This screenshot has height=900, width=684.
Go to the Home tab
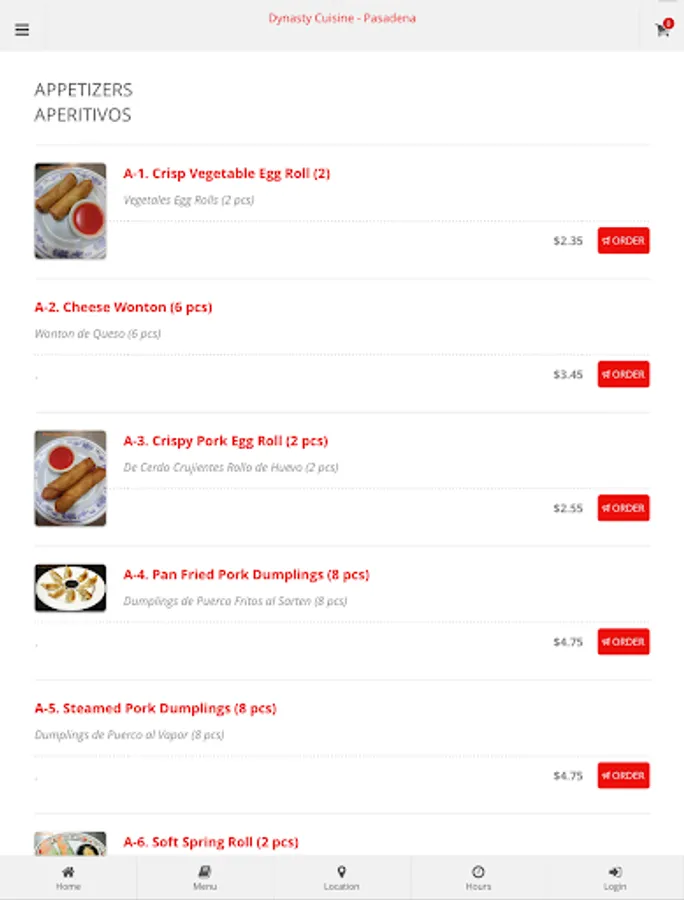pyautogui.click(x=68, y=878)
